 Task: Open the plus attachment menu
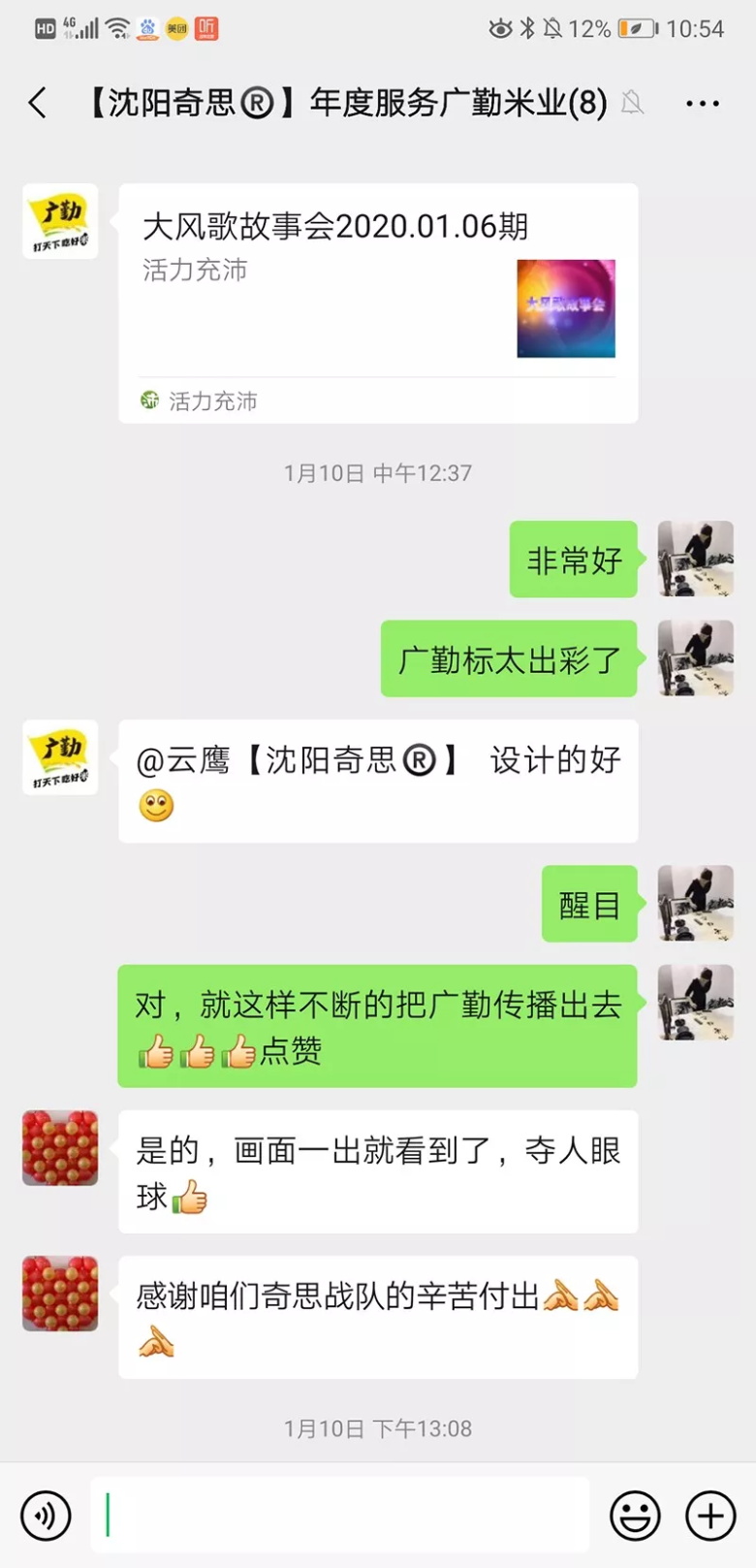[711, 1515]
